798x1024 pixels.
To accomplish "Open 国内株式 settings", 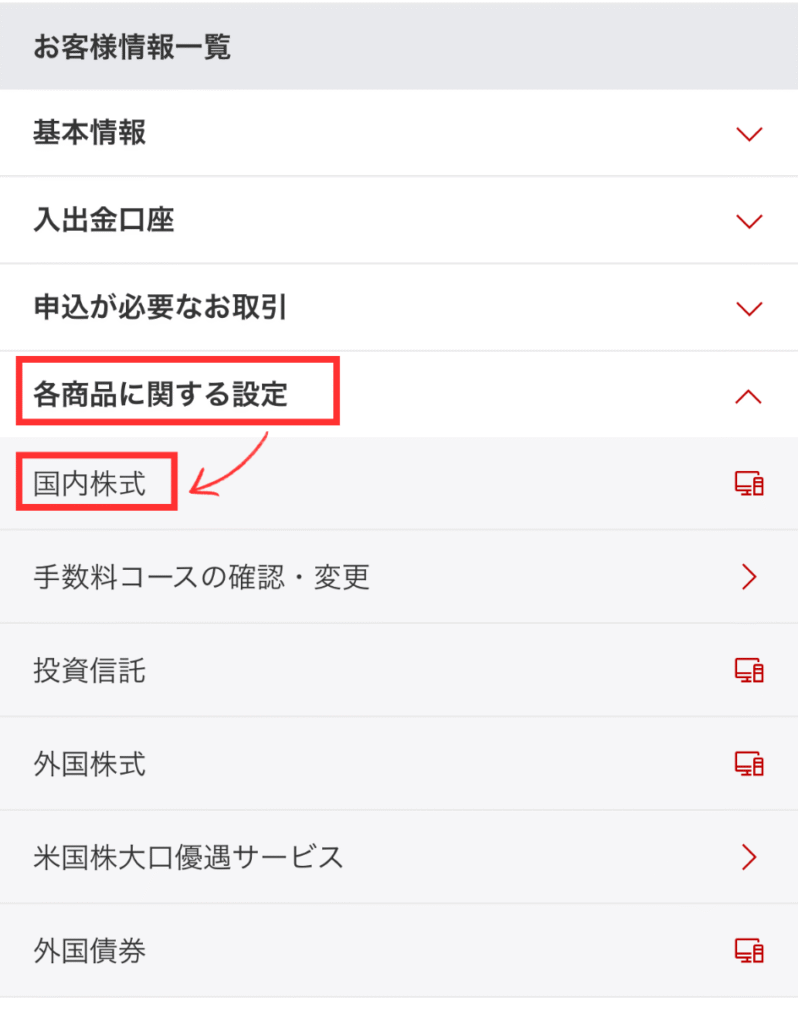I will 398,485.
